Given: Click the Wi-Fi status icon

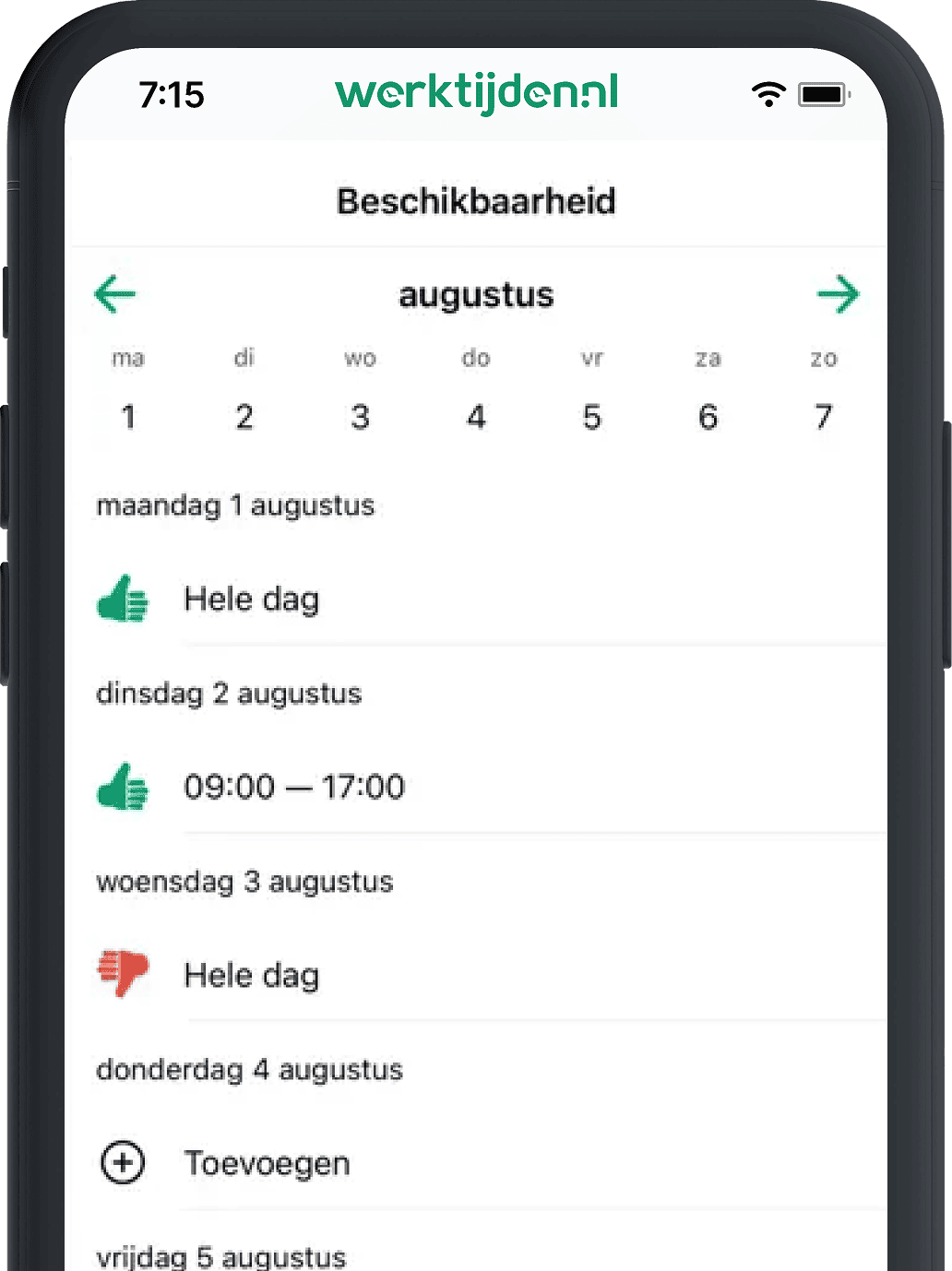Looking at the screenshot, I should click(768, 93).
